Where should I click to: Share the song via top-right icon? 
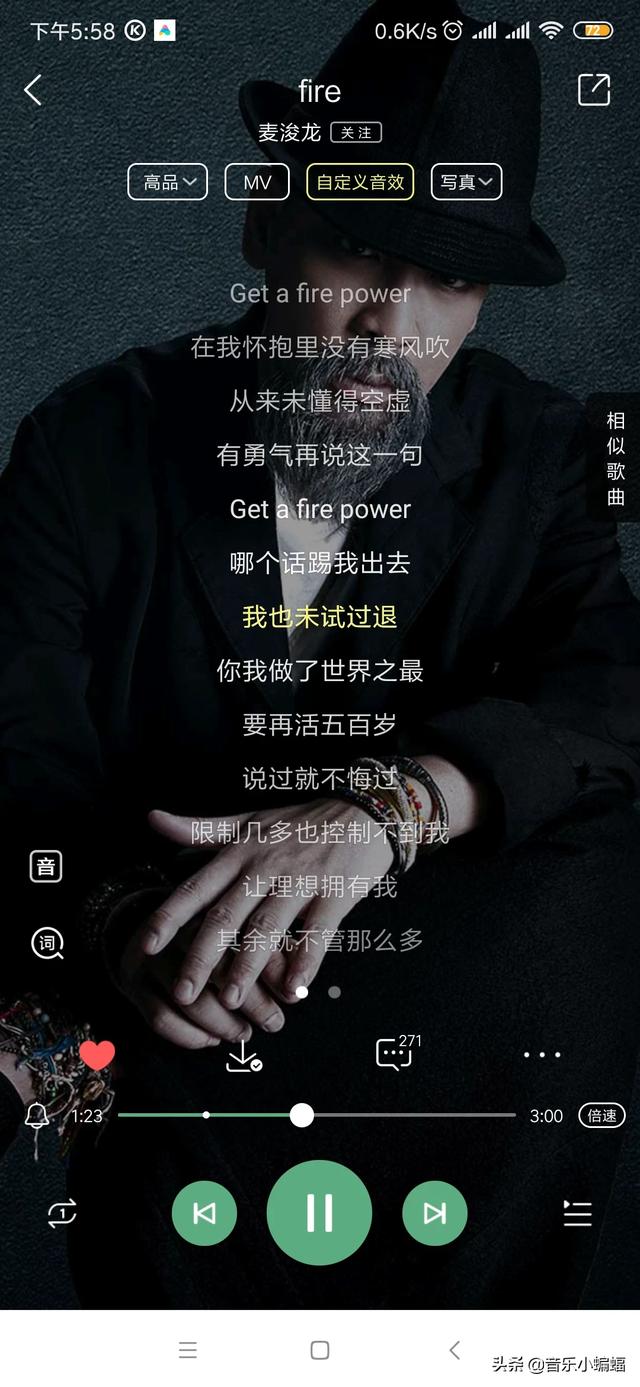pyautogui.click(x=594, y=89)
